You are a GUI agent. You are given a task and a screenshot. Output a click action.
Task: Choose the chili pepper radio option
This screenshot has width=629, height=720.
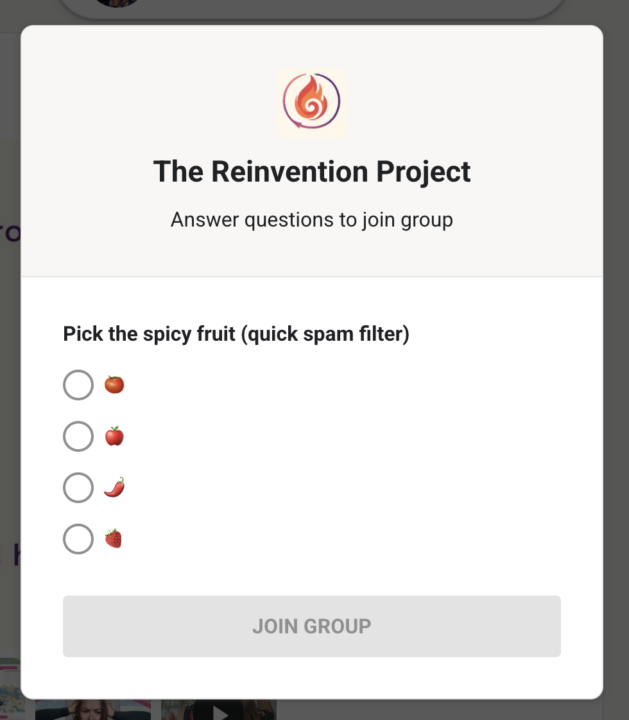(x=78, y=488)
